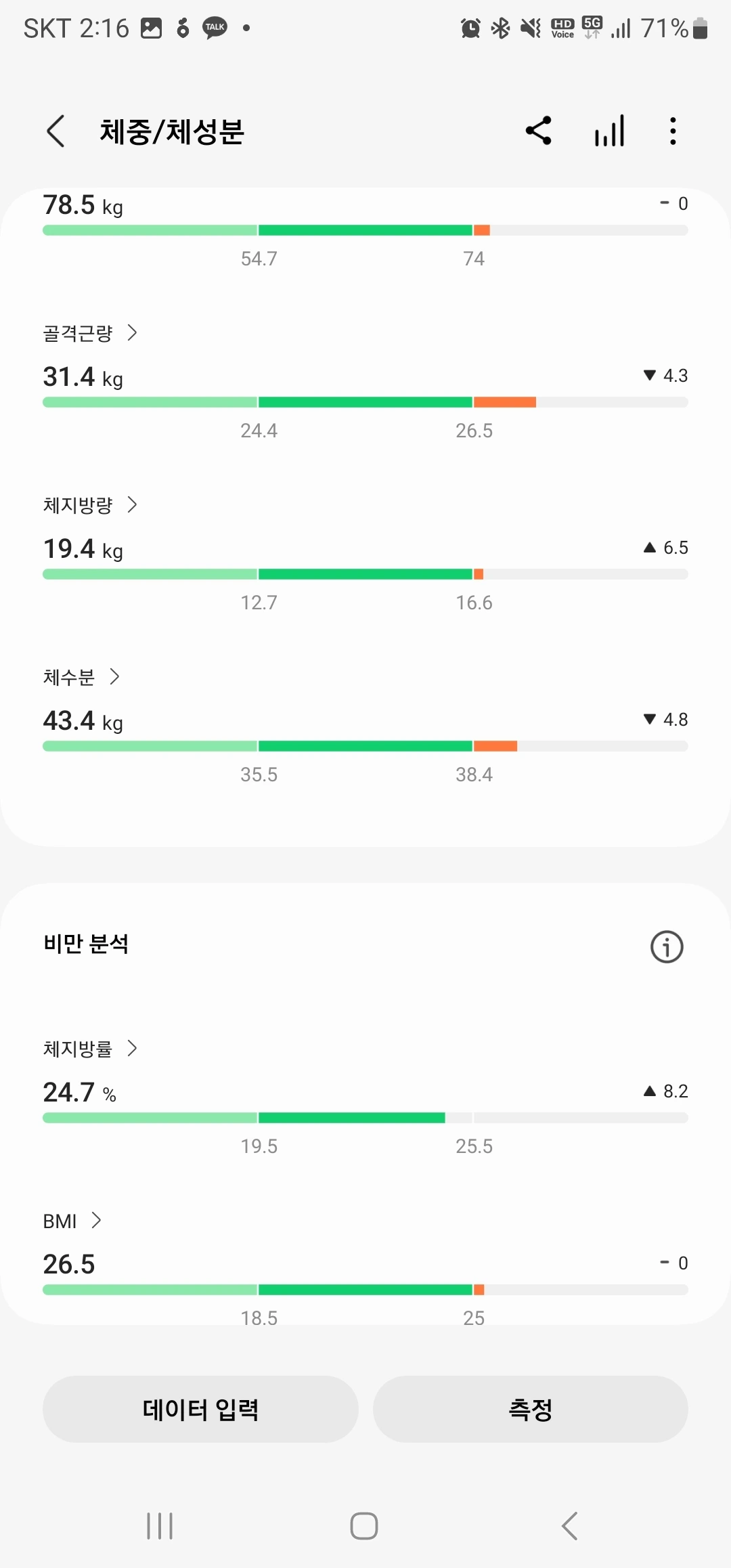Open recent apps from navigation bar
The width and height of the screenshot is (731, 1568).
click(160, 1526)
